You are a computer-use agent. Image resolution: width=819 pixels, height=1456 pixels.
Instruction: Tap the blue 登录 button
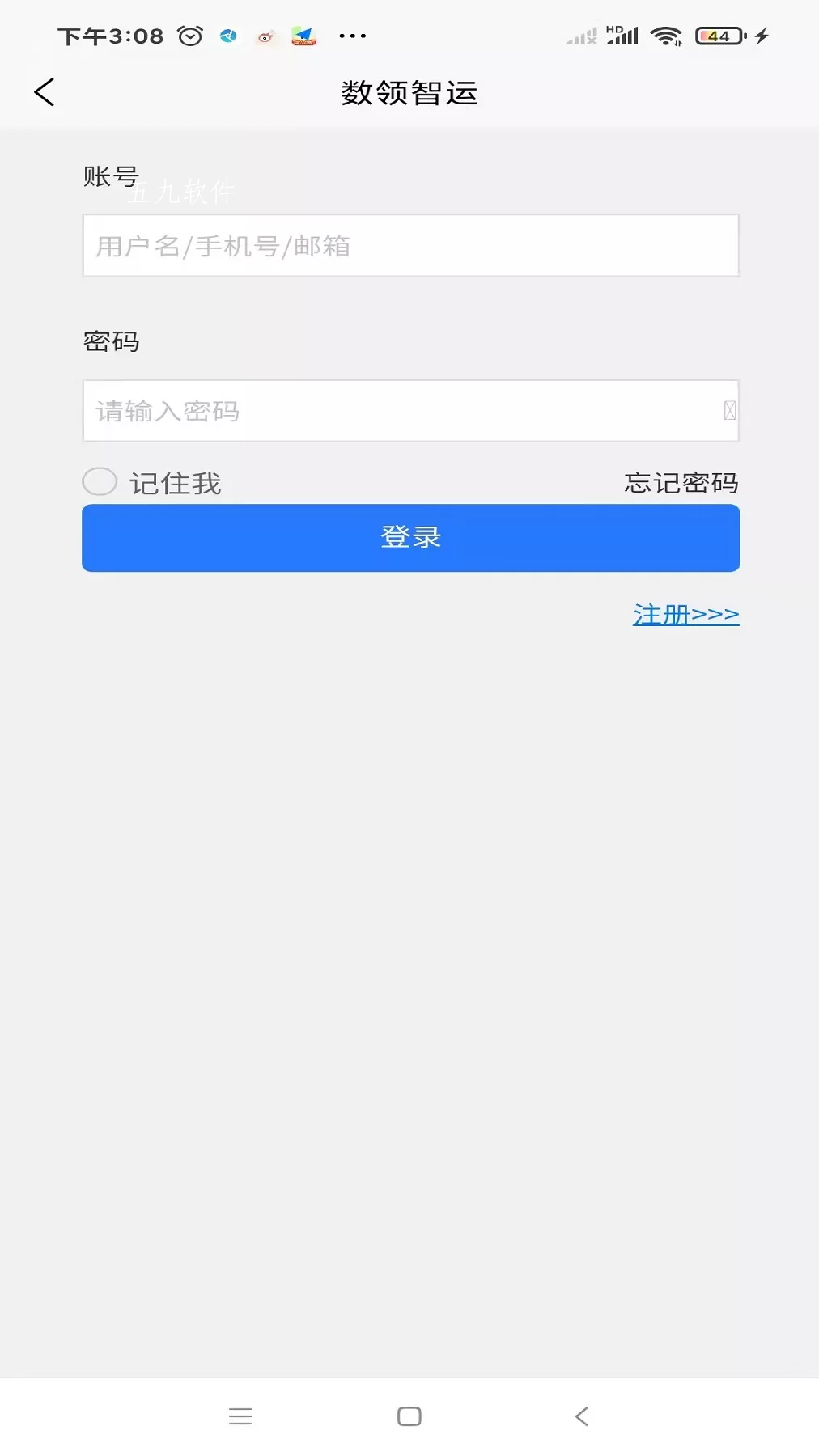pyautogui.click(x=411, y=538)
